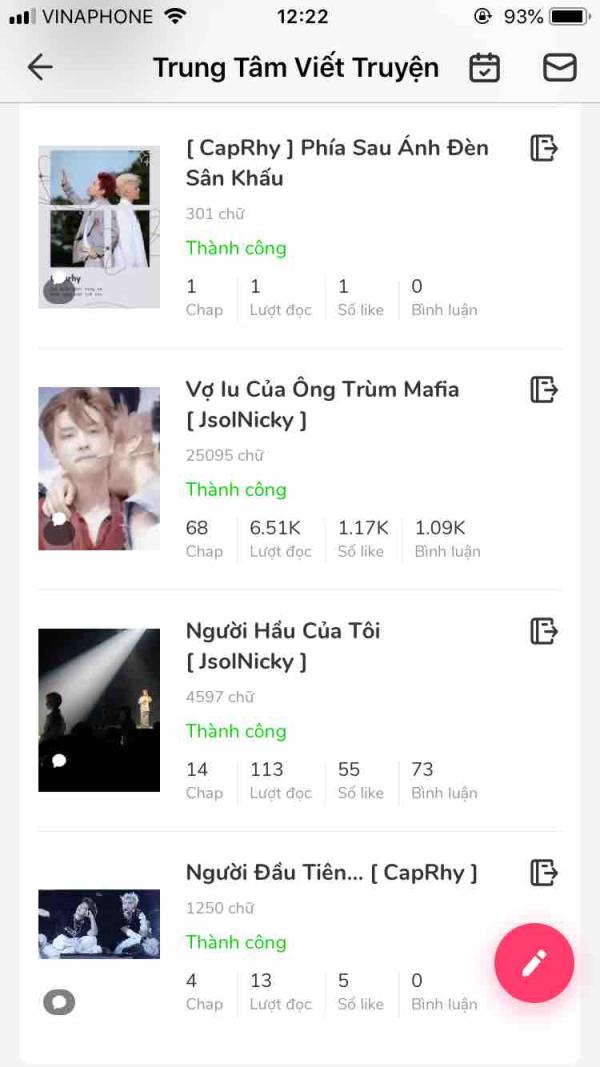
Task: Tap export icon for Người Đầu Tiên
Action: [543, 872]
